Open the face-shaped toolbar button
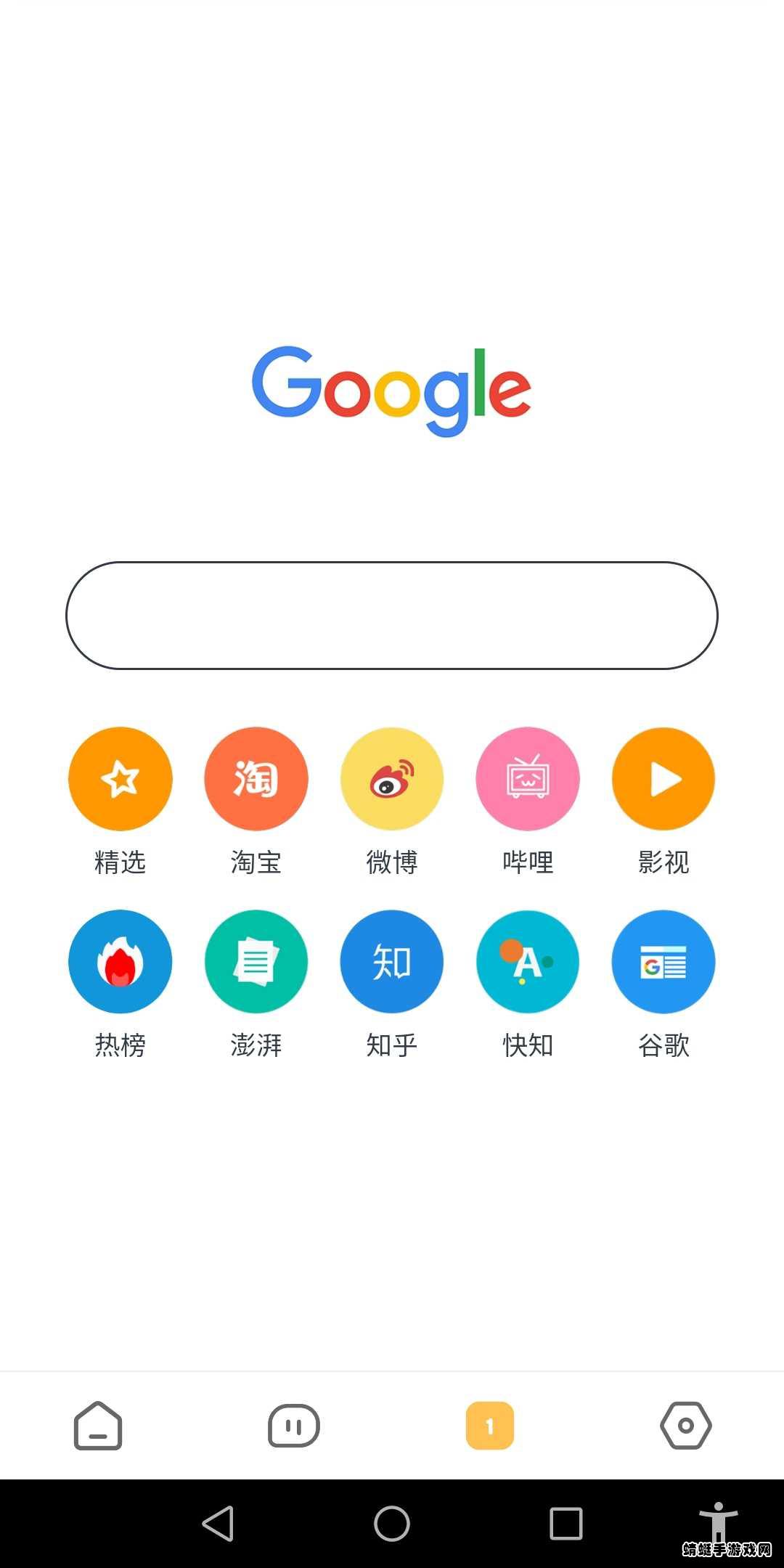 click(294, 1426)
